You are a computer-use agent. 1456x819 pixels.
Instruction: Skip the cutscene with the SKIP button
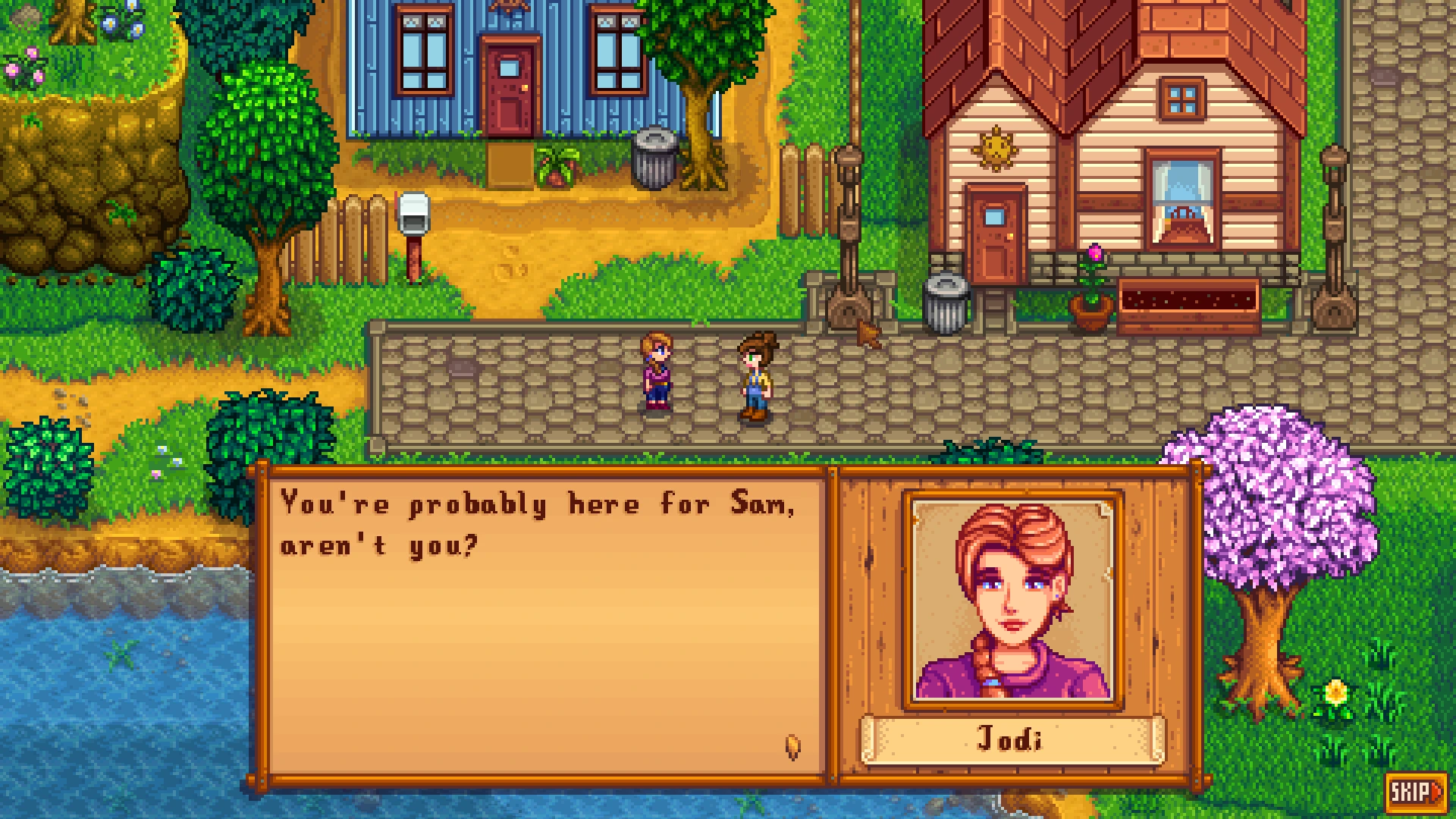click(1415, 792)
